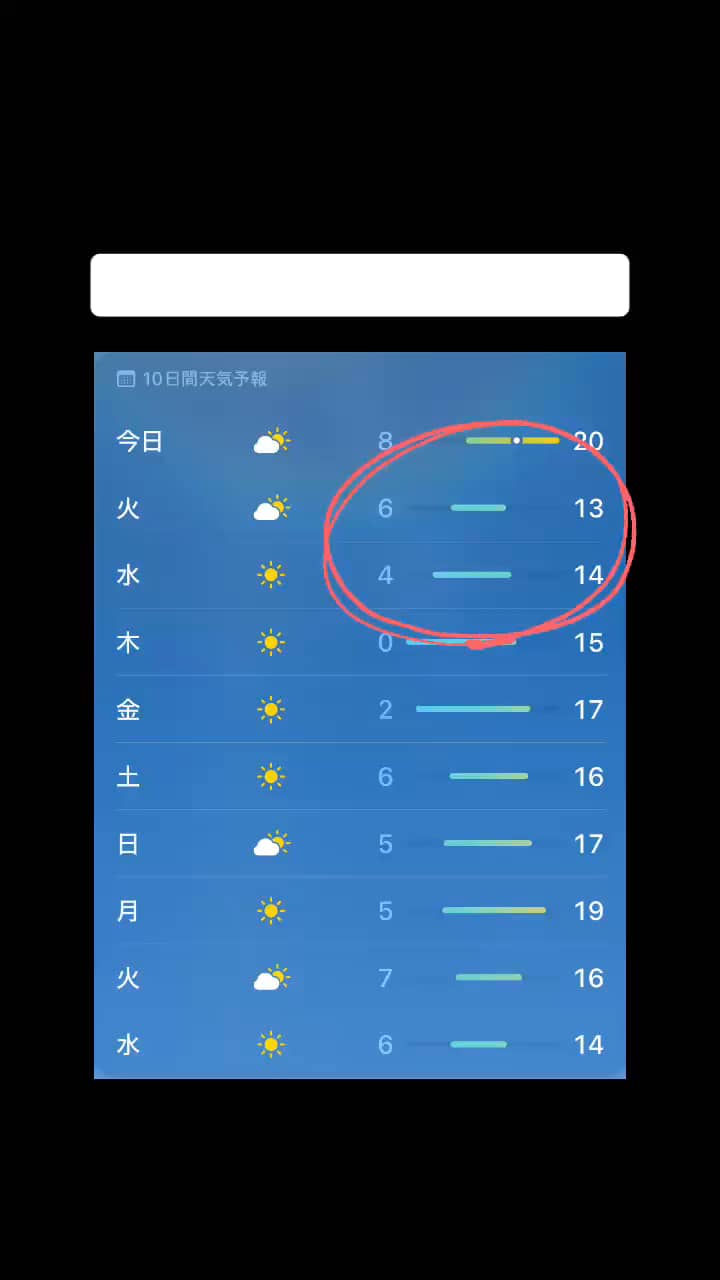Screen dimensions: 720x1280
Task: Select the sun icon on the 月 row
Action: (x=270, y=910)
